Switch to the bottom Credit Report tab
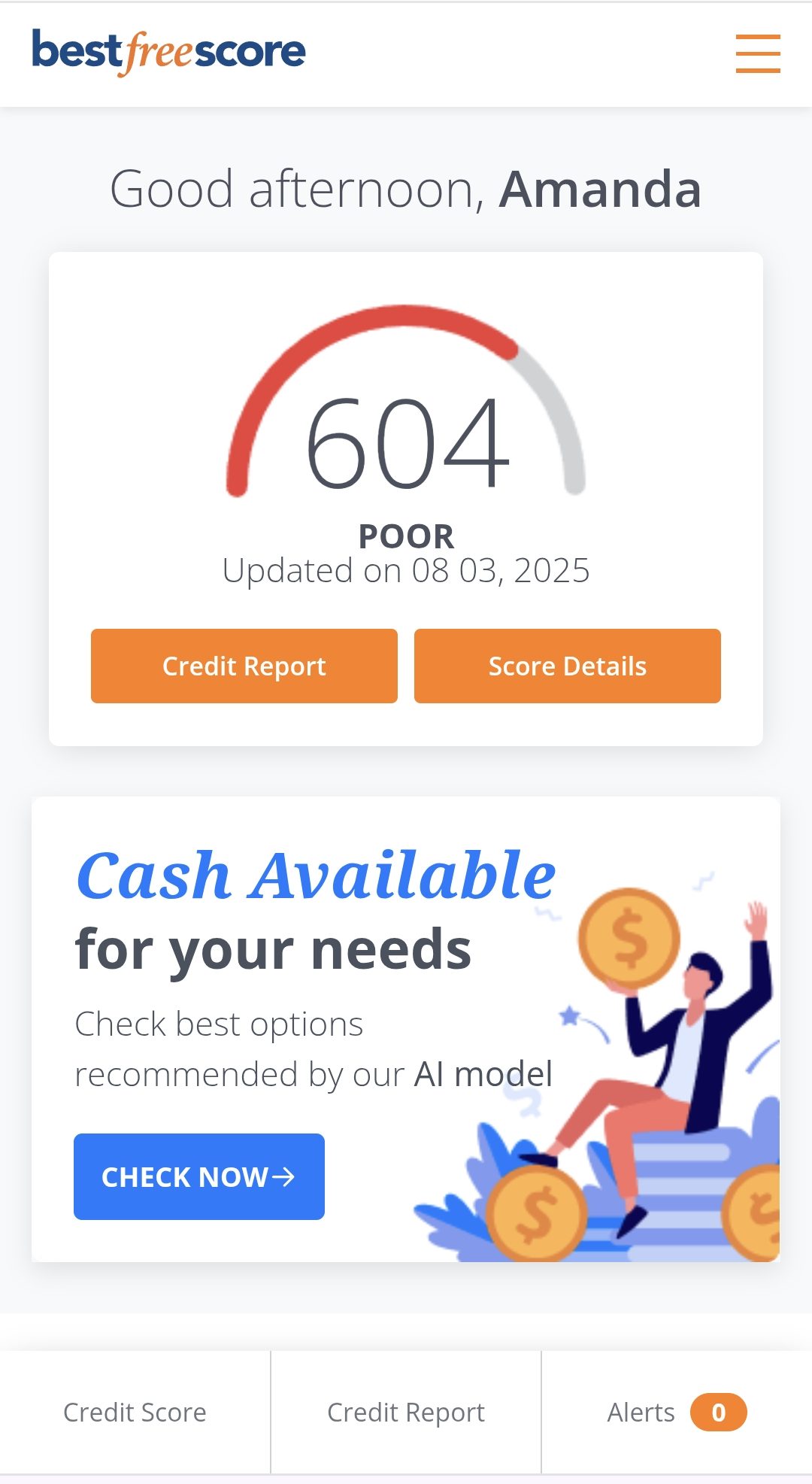The height and width of the screenshot is (1484, 812). click(x=406, y=1413)
